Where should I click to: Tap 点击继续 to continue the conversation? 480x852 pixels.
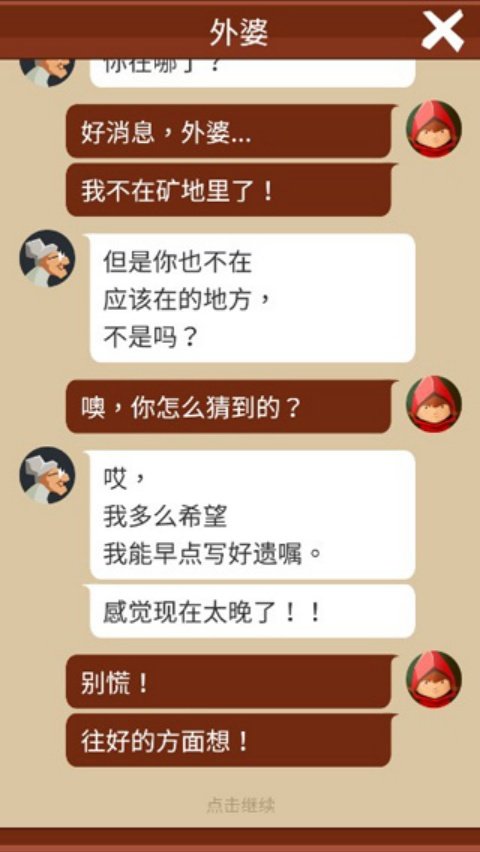pyautogui.click(x=240, y=805)
